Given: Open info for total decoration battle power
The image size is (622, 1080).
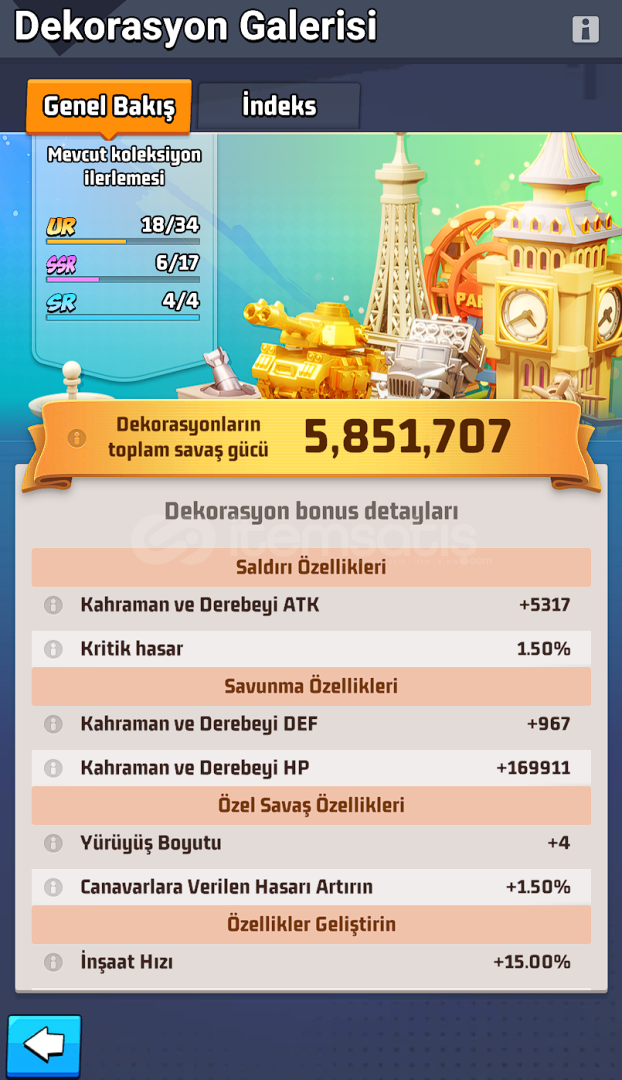Looking at the screenshot, I should pyautogui.click(x=76, y=438).
